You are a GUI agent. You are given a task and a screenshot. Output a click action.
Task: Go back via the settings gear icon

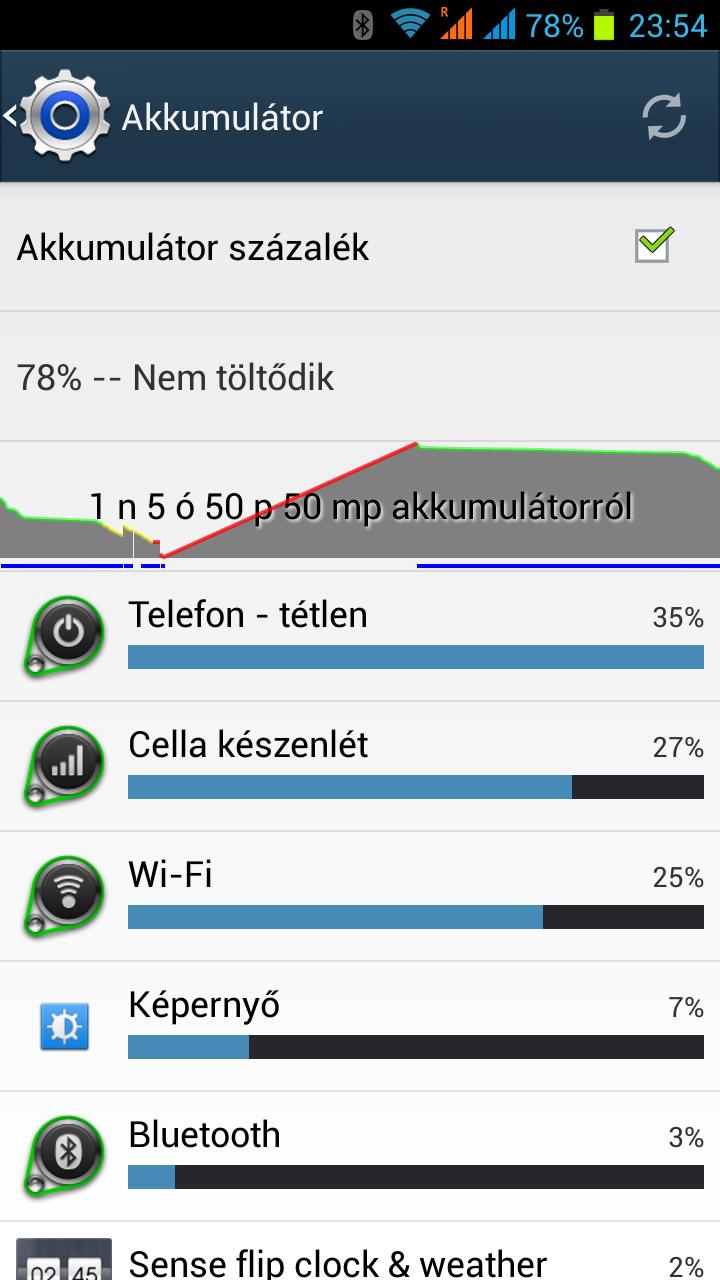tap(58, 117)
